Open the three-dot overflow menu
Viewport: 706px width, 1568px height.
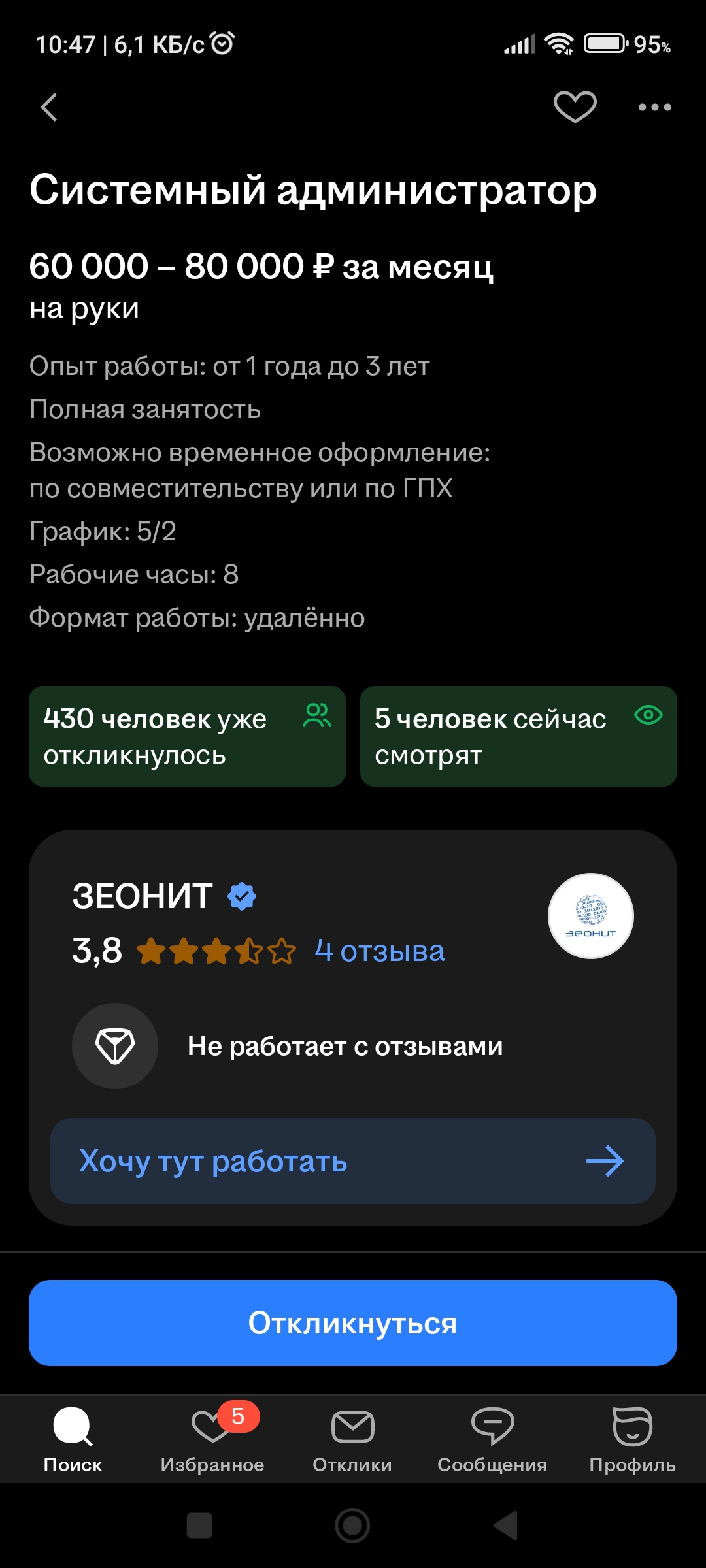pyautogui.click(x=654, y=107)
